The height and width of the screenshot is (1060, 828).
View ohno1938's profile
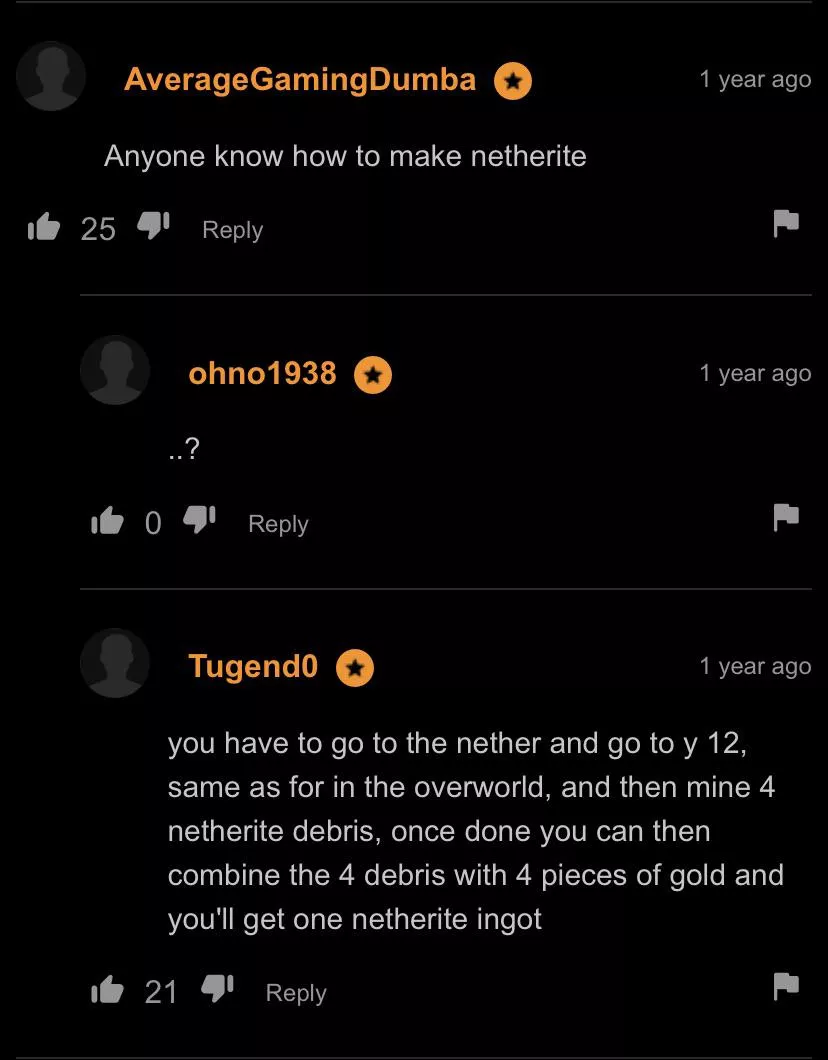point(262,373)
